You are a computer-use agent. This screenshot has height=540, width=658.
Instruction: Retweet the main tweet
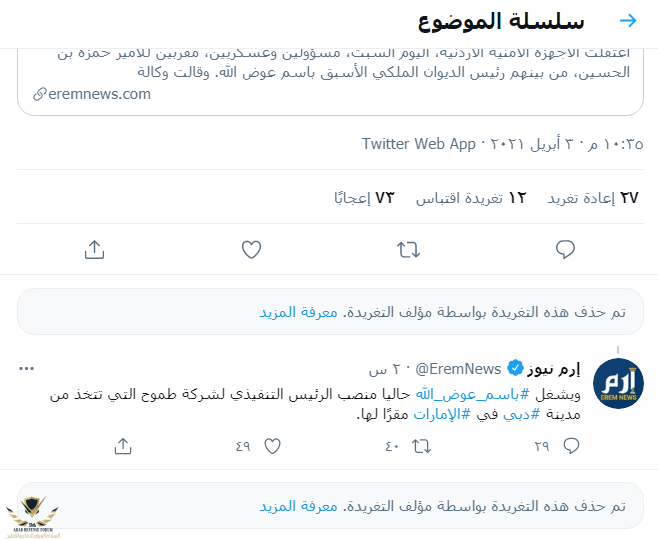tap(408, 249)
